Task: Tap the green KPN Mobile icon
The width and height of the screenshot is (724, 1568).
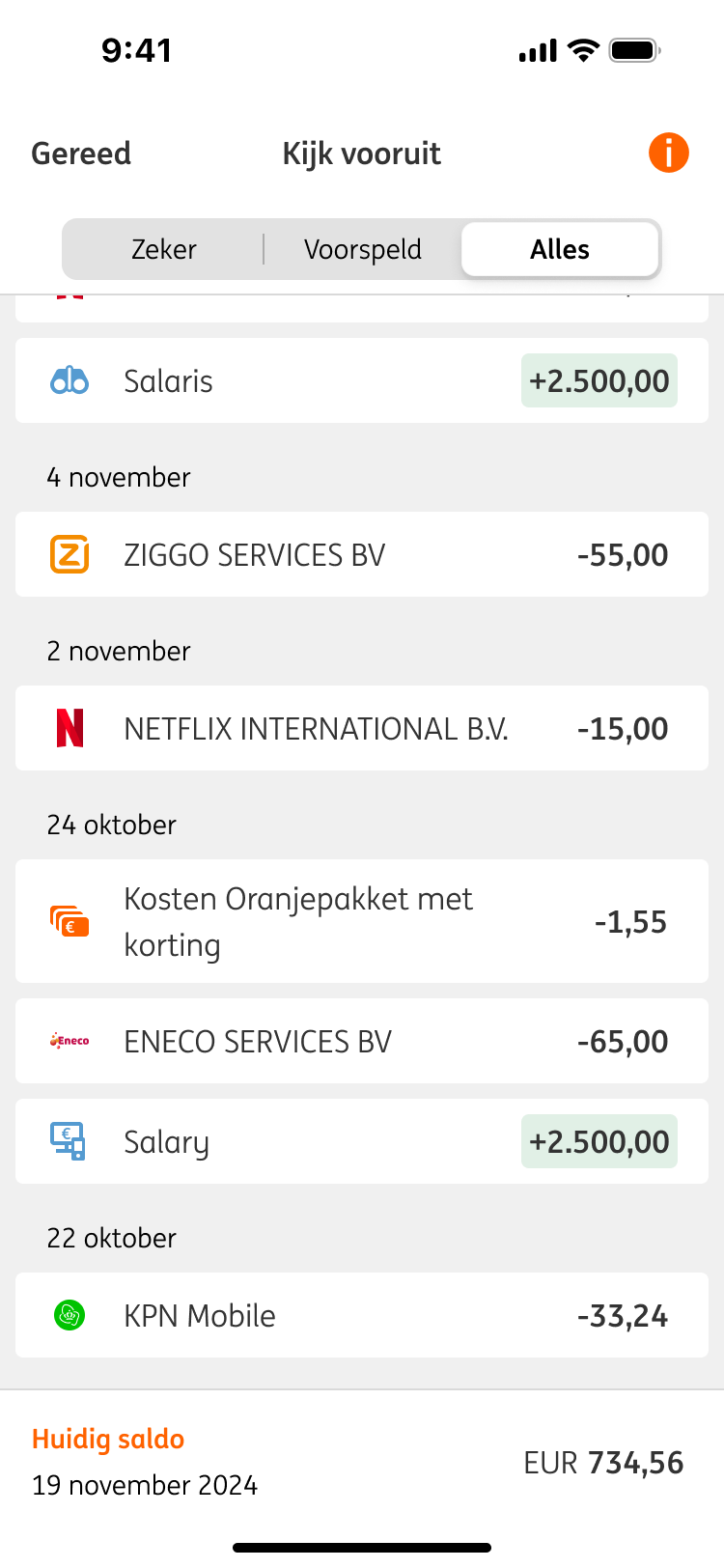Action: [69, 1315]
